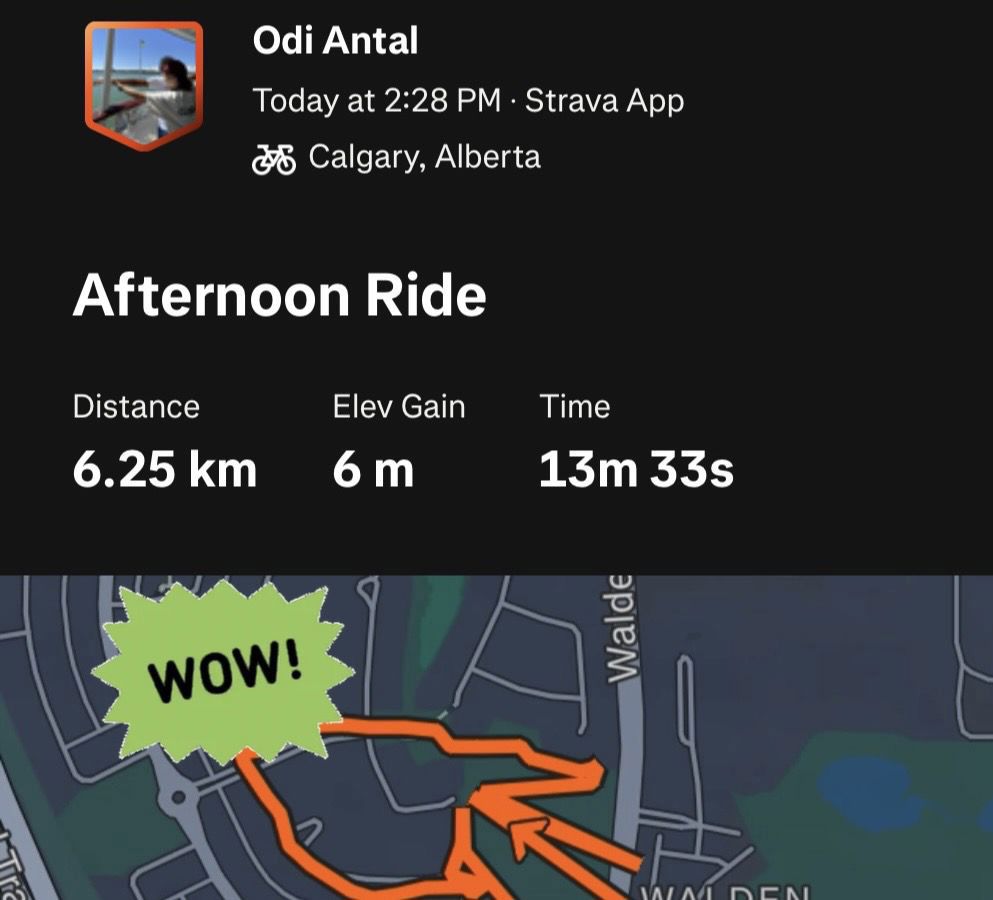Open Odi Antal's profile picture
Viewport: 993px width, 900px height.
[144, 86]
